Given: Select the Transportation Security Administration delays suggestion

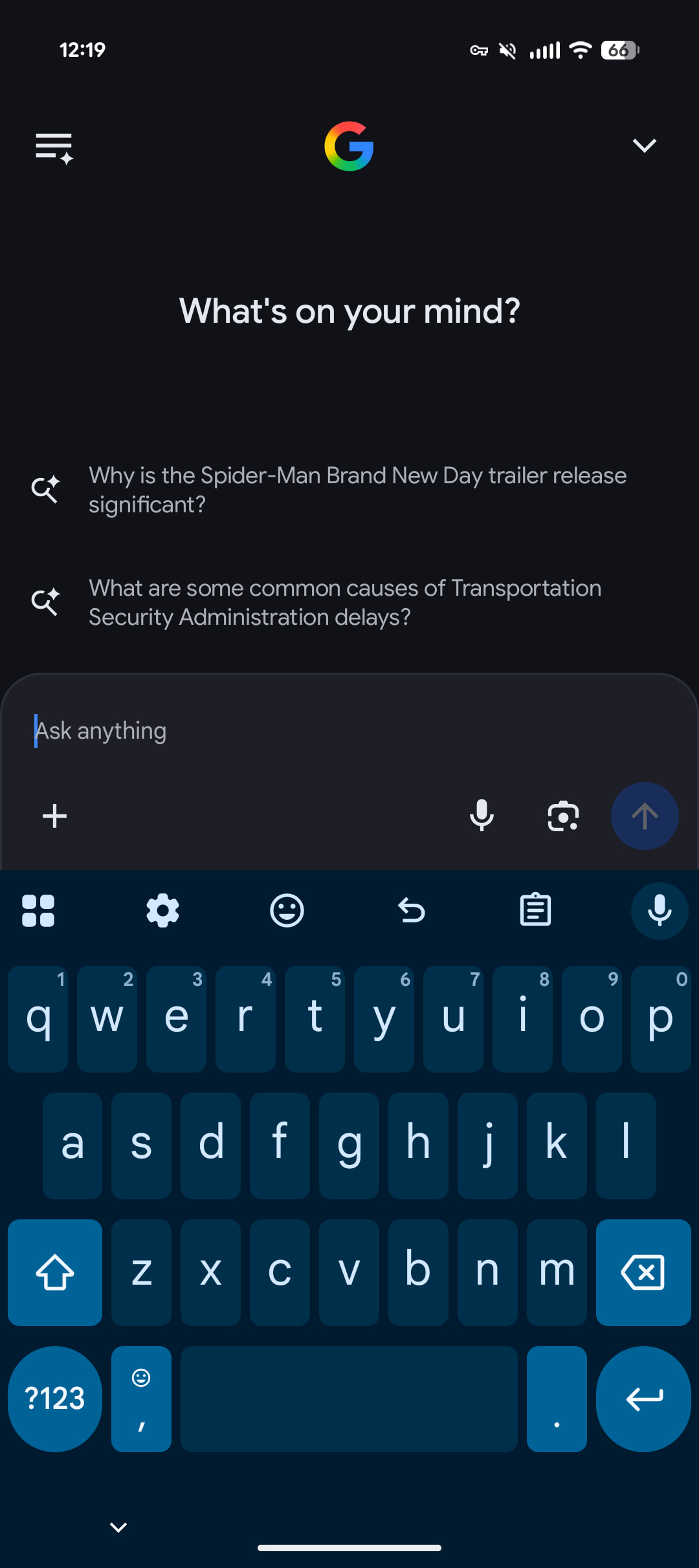Looking at the screenshot, I should (x=346, y=602).
